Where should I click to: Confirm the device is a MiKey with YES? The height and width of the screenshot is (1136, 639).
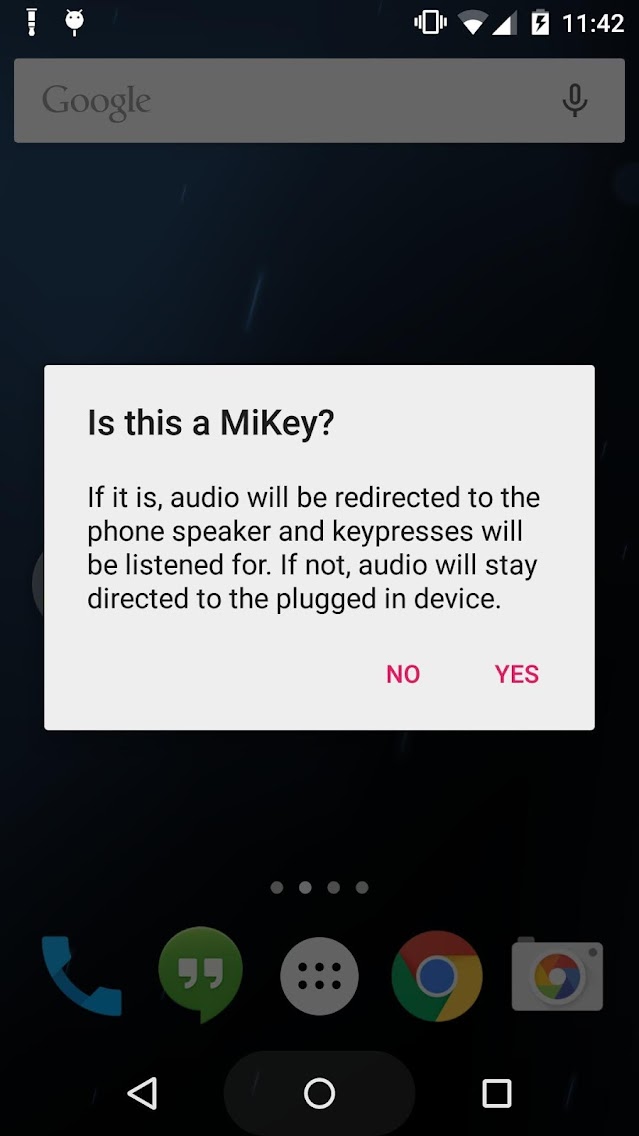(x=516, y=675)
